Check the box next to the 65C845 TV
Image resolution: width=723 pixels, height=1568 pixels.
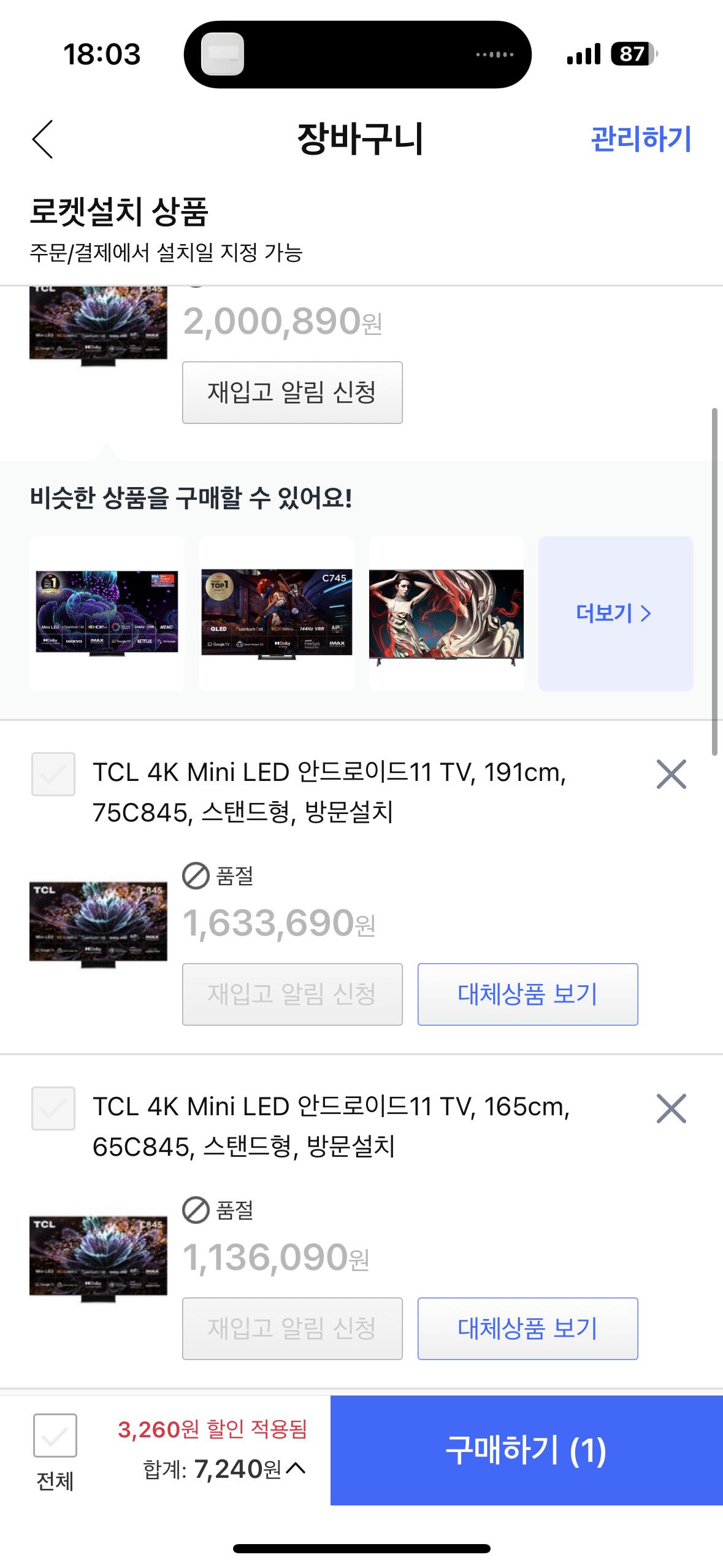click(x=53, y=1109)
